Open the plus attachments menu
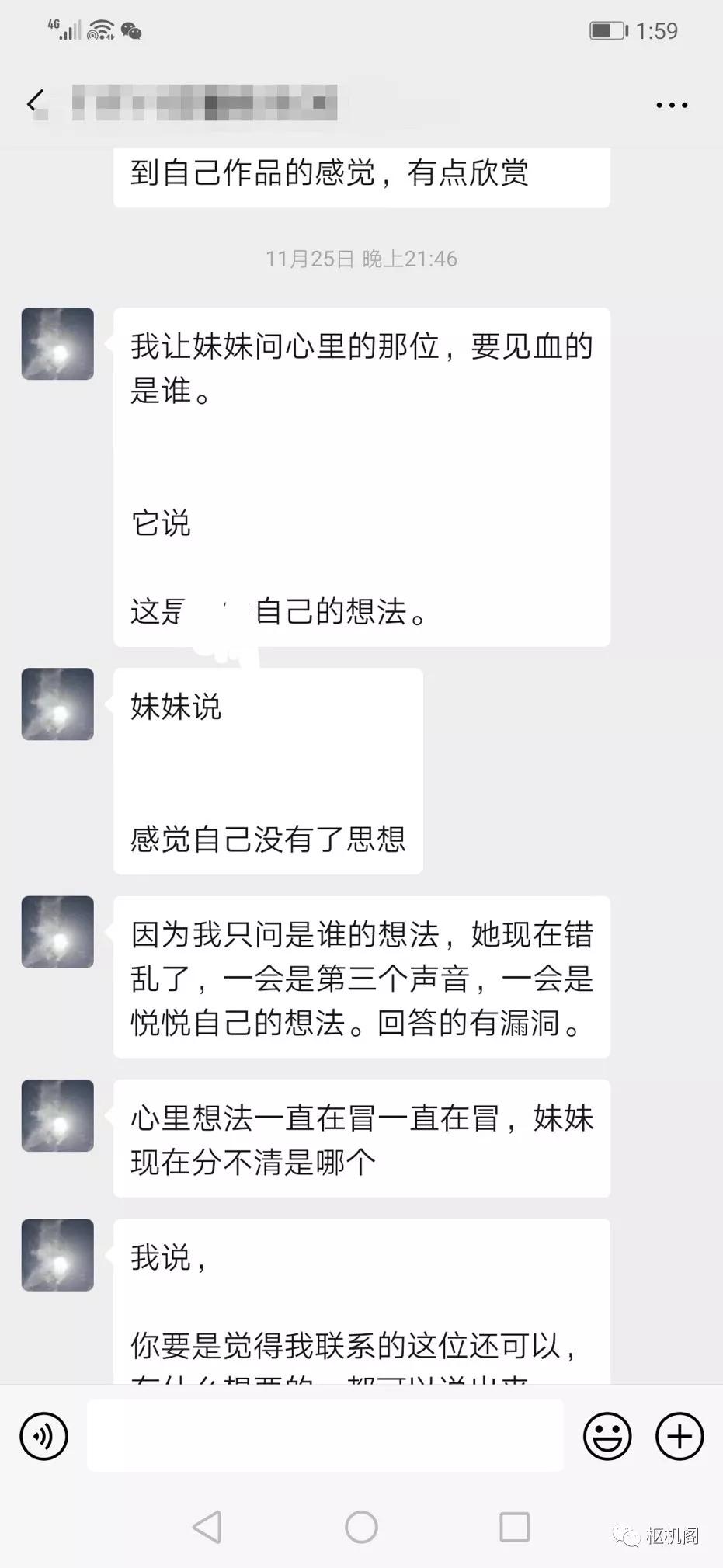This screenshot has height=1568, width=723. point(680,1436)
